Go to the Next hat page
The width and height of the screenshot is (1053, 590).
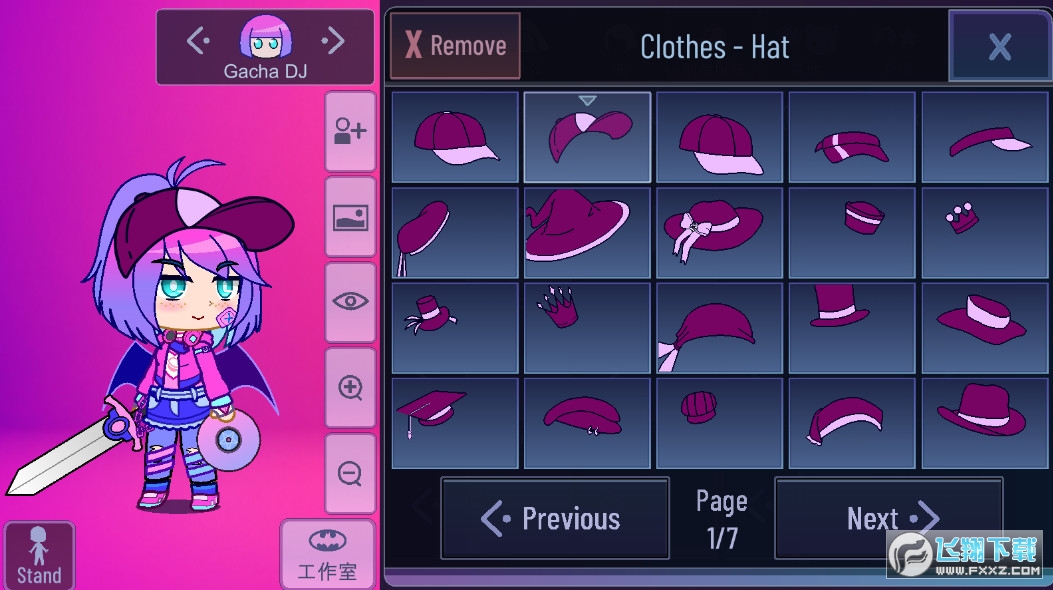pos(888,518)
